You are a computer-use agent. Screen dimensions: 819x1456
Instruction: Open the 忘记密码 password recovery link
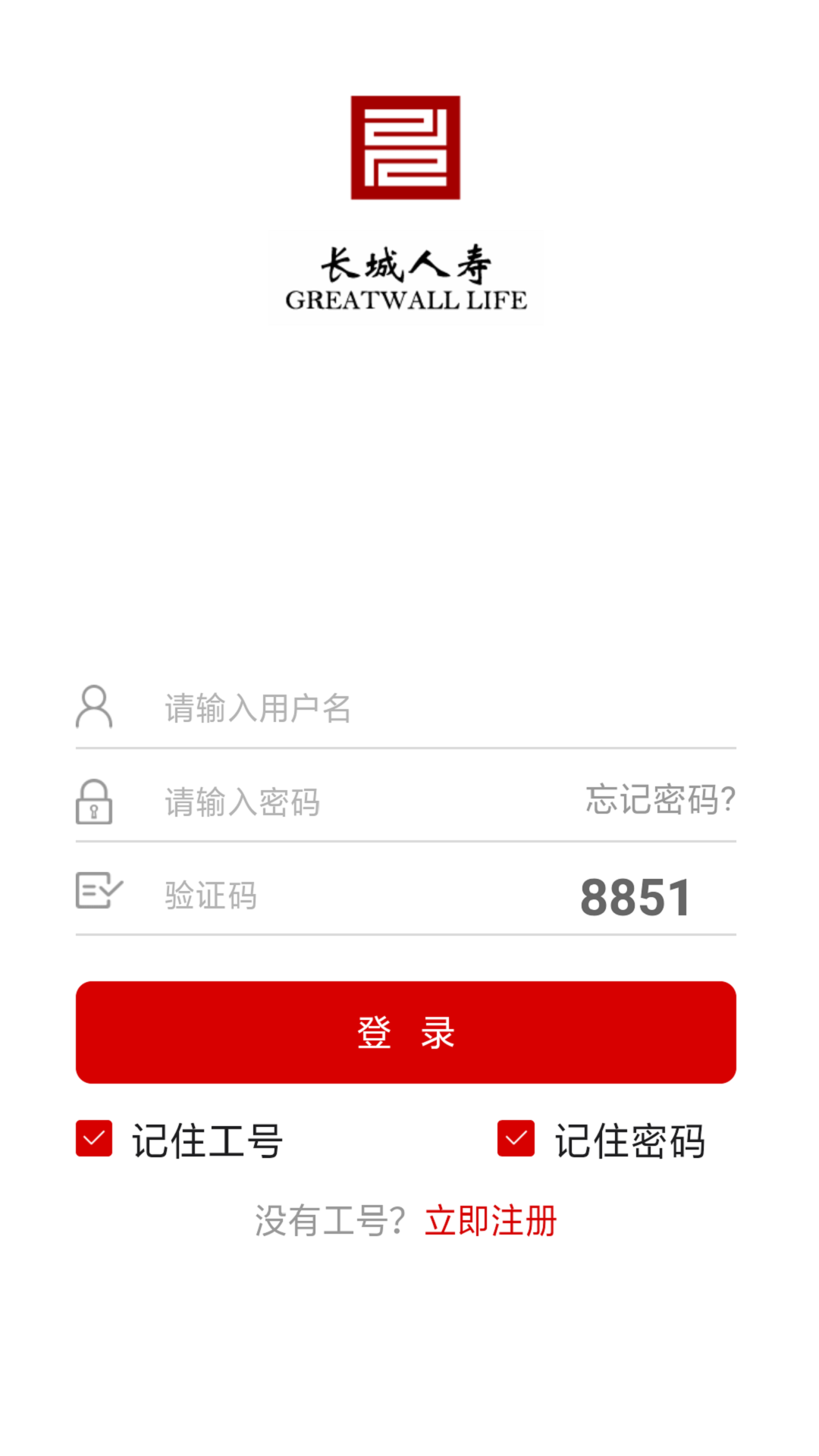(658, 800)
